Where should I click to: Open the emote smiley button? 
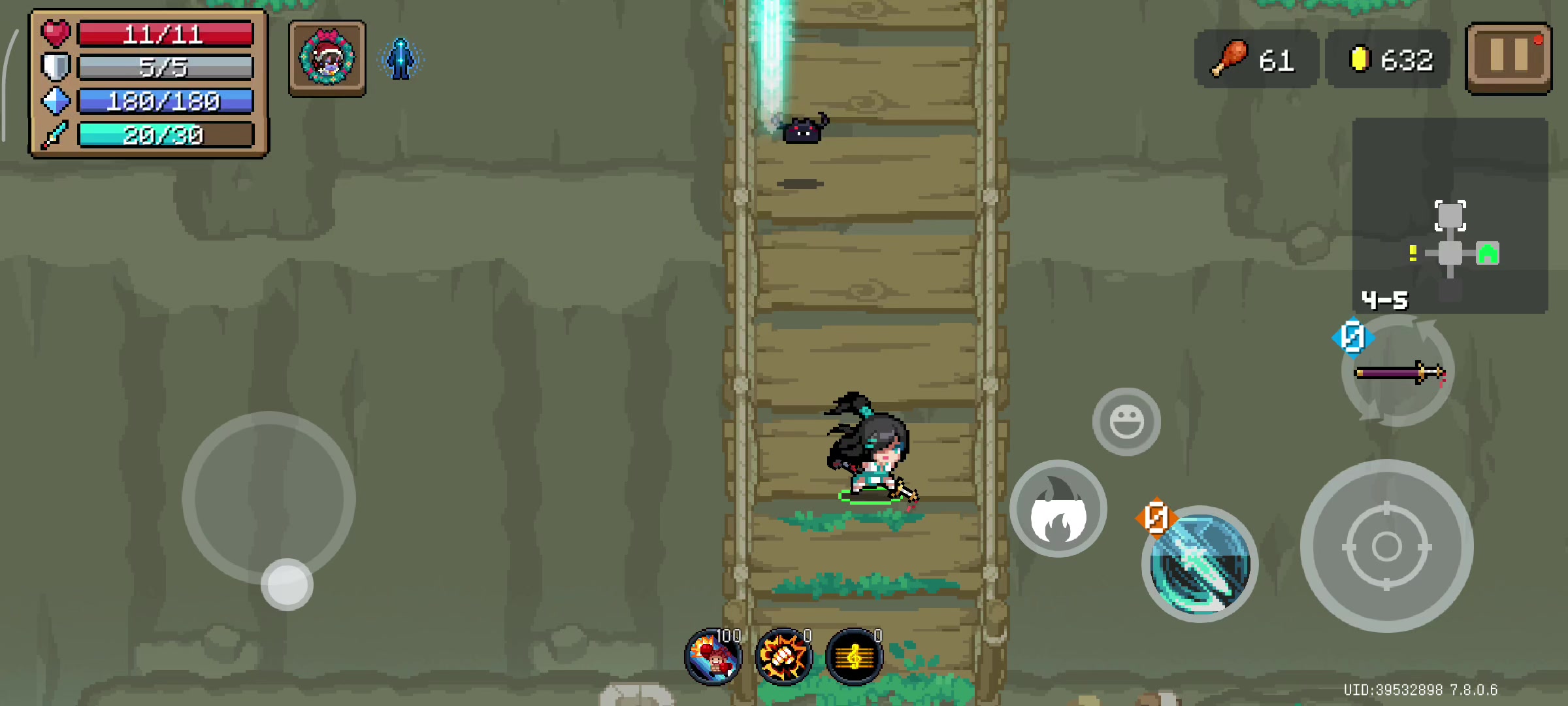coord(1126,422)
